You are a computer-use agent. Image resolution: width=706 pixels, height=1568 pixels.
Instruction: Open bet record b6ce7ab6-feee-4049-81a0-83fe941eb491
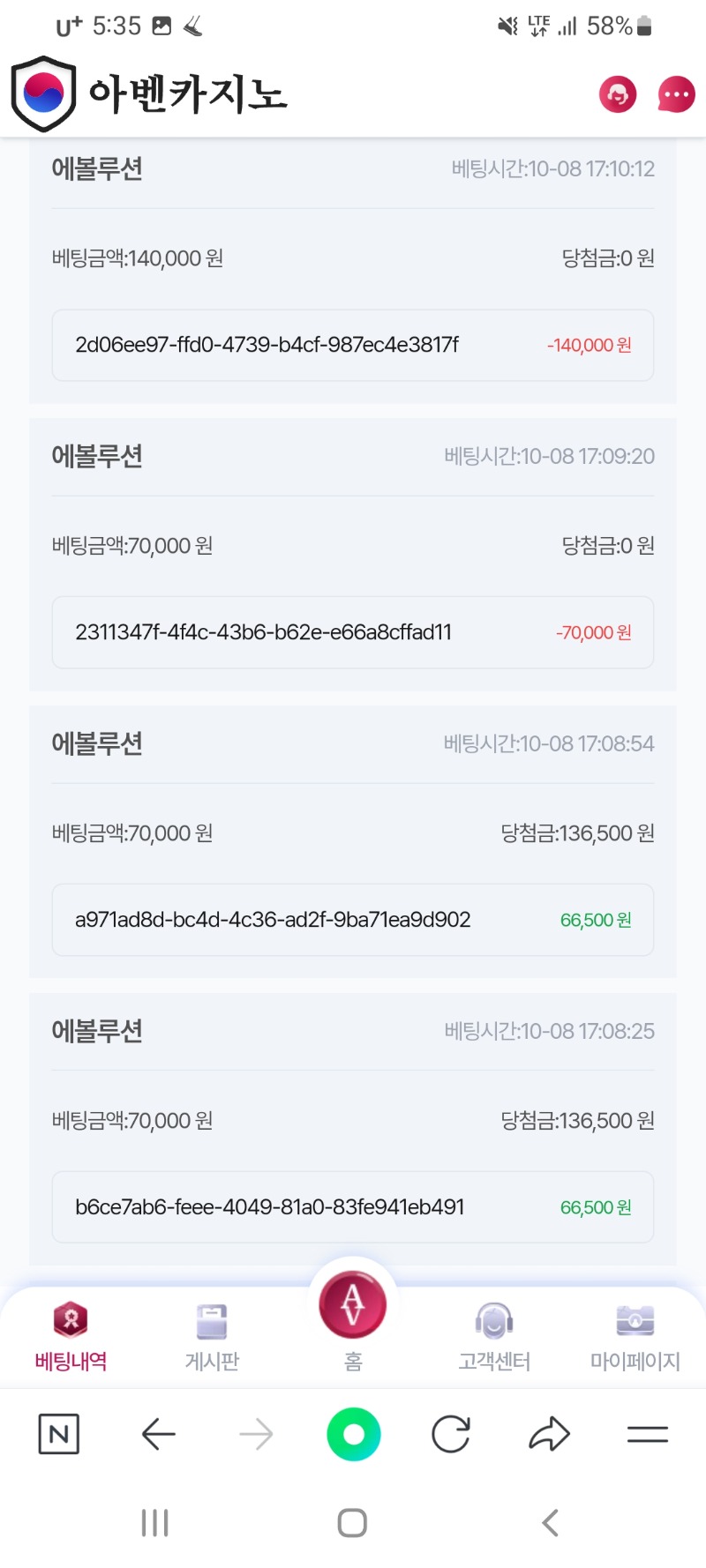tap(353, 1207)
